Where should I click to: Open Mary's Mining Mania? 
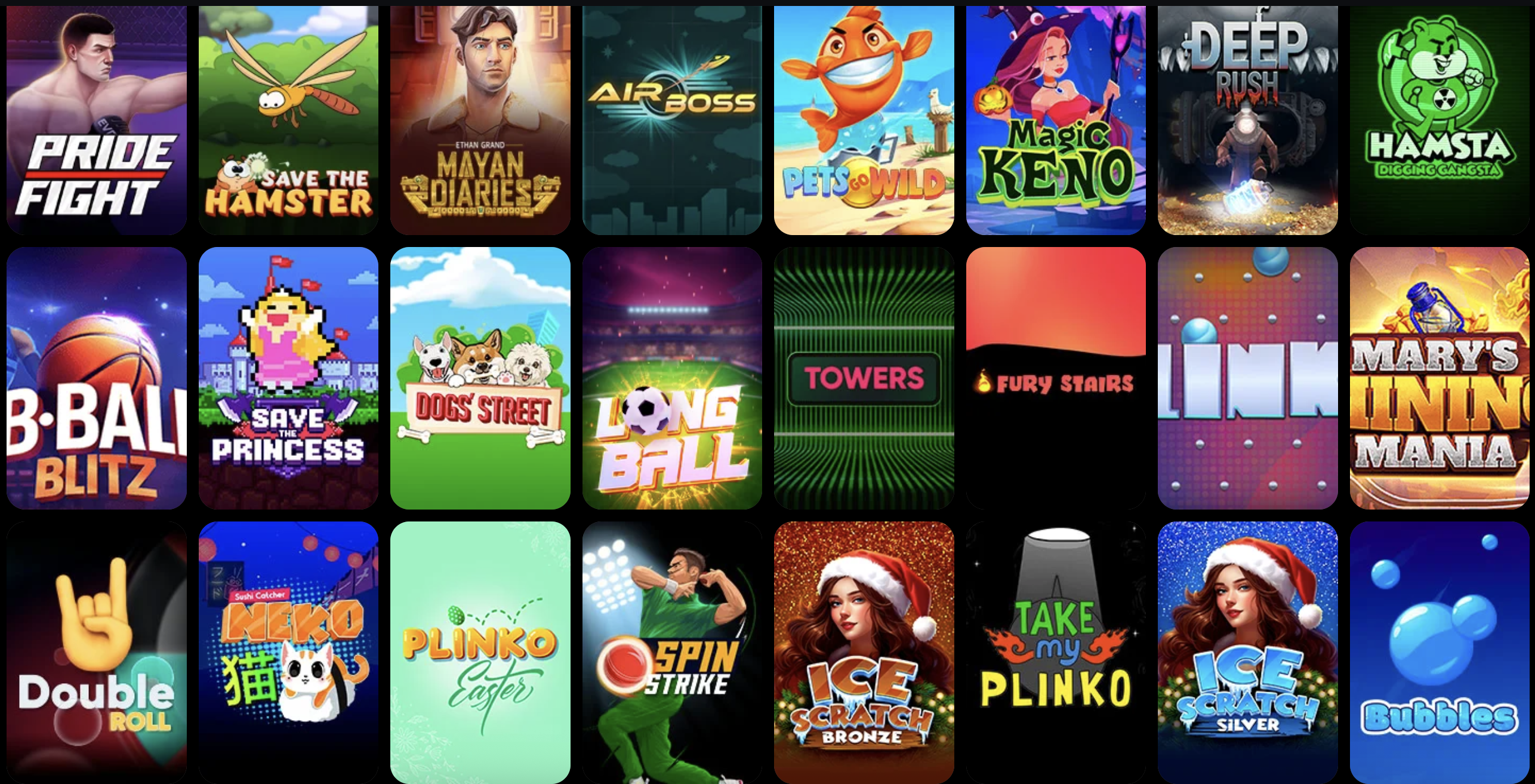click(x=1440, y=378)
